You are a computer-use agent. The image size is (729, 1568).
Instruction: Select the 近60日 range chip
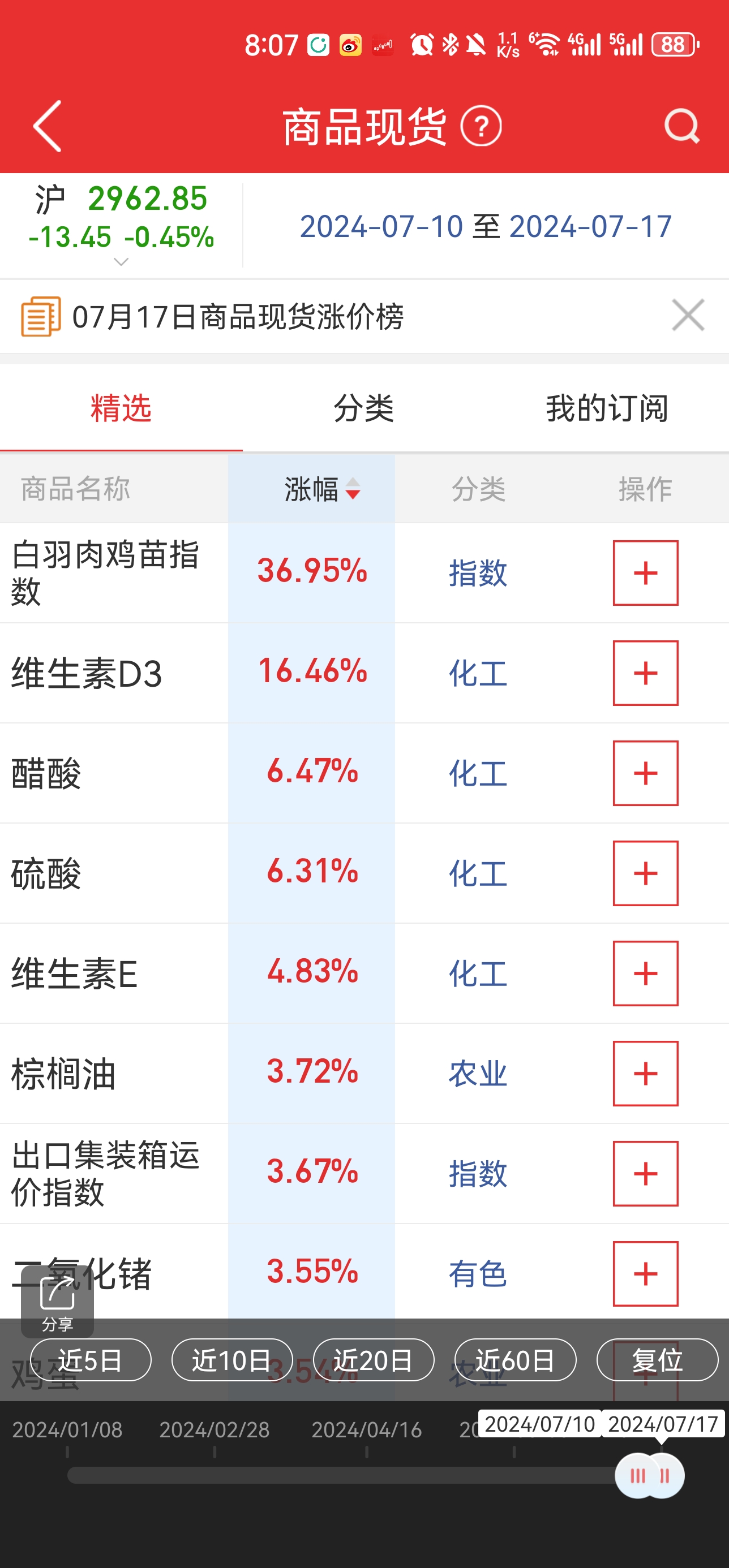[515, 1360]
